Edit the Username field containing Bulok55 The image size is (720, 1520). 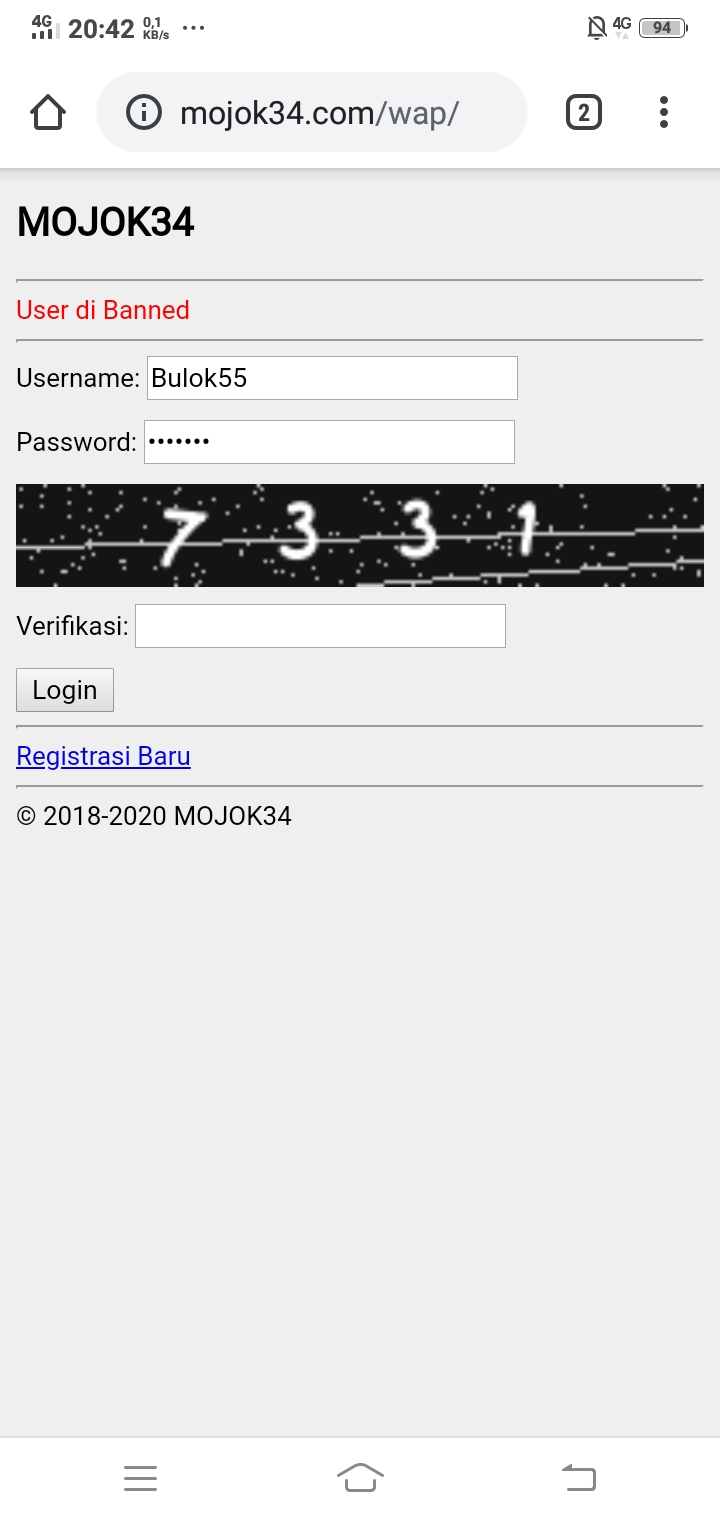pos(332,378)
